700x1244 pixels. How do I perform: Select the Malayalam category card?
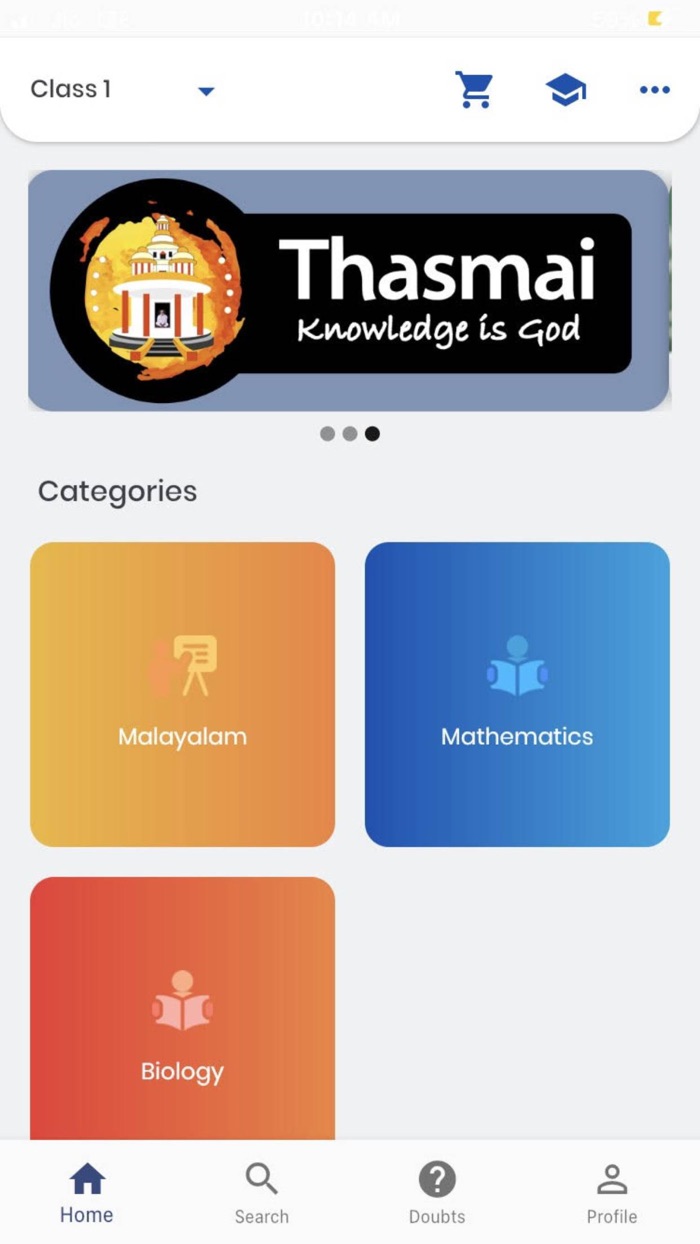(x=182, y=694)
